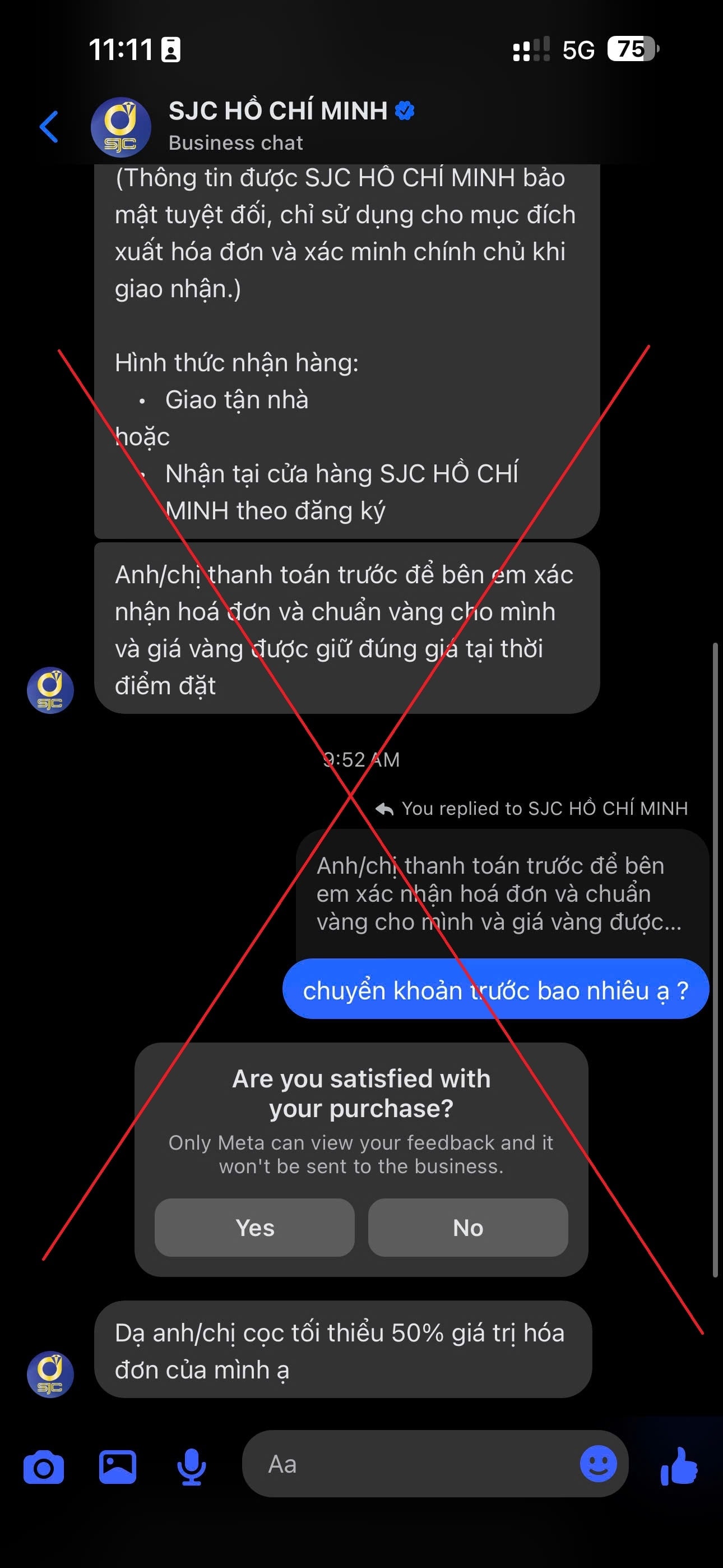723x1568 pixels.
Task: Send a thumbs-up like
Action: click(x=679, y=1467)
